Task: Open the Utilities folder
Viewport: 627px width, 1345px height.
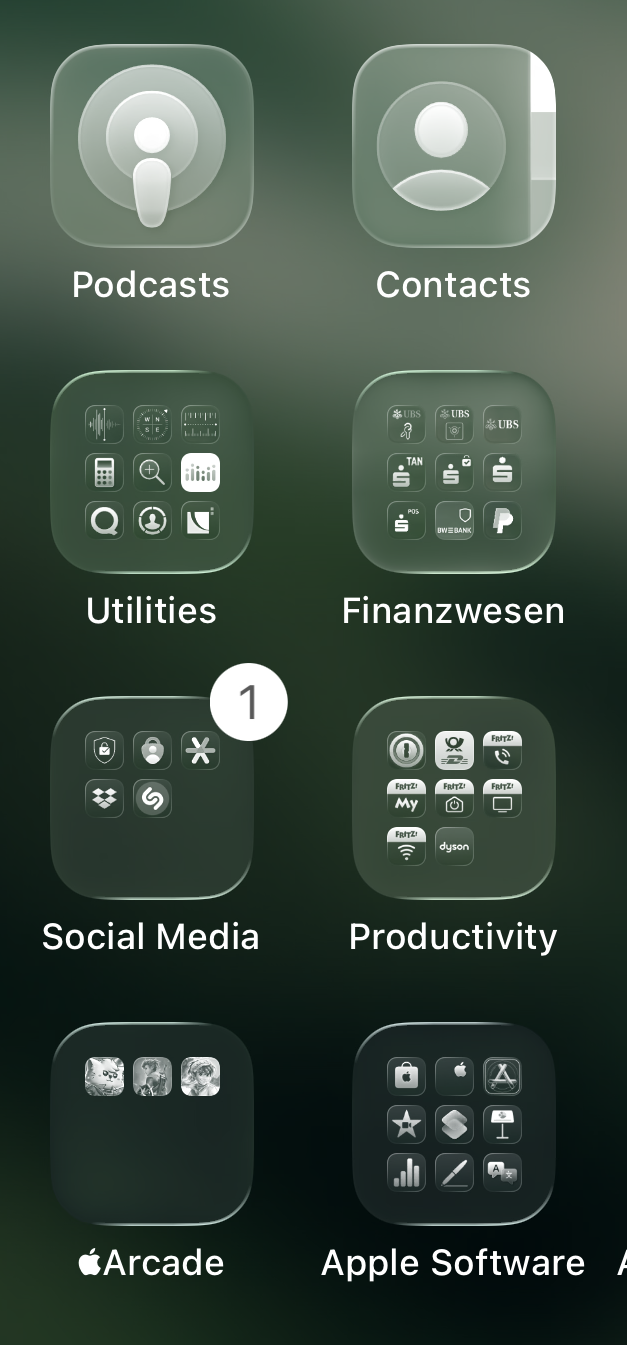Action: coord(152,471)
